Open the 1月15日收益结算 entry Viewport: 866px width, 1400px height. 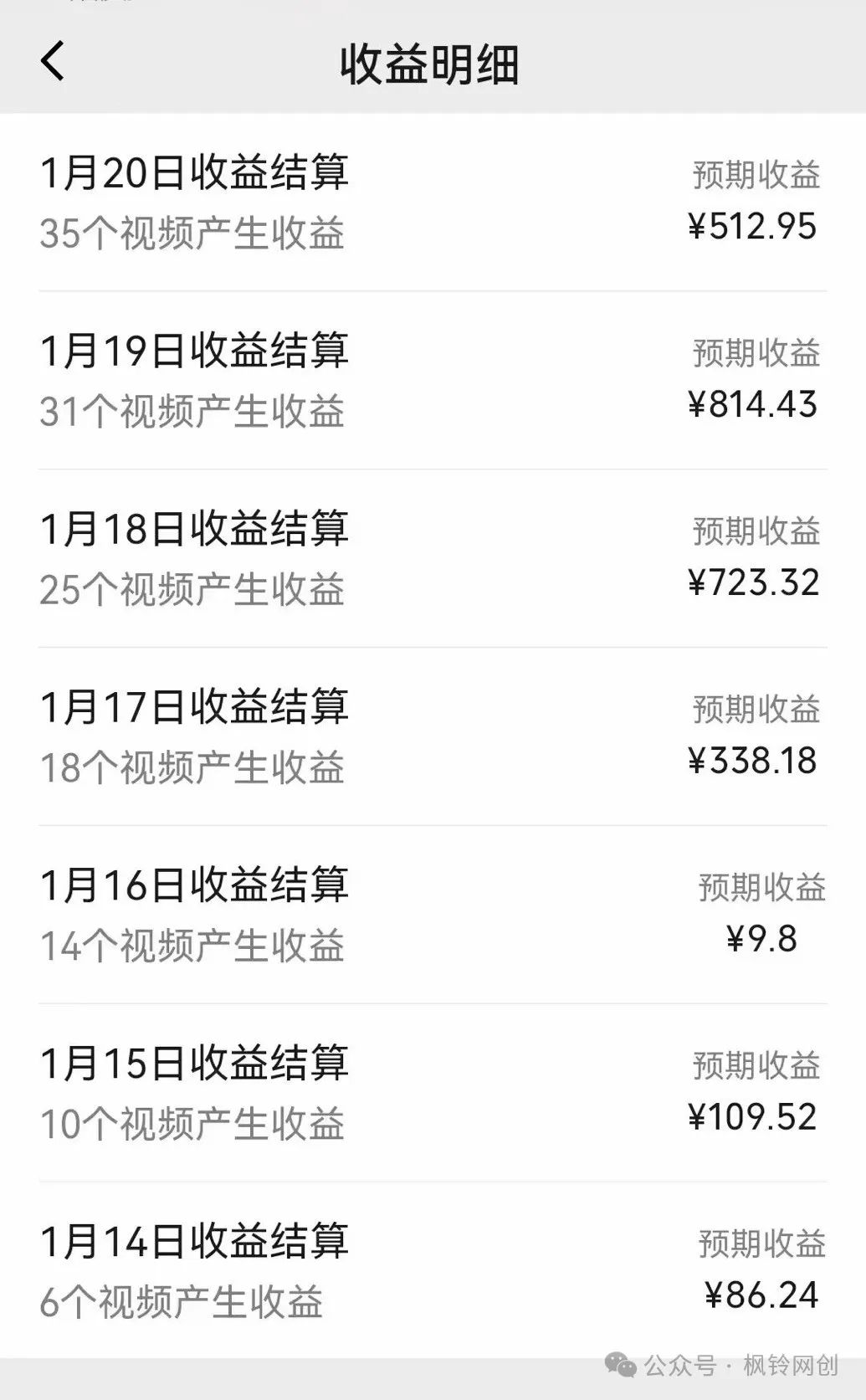click(x=197, y=1063)
